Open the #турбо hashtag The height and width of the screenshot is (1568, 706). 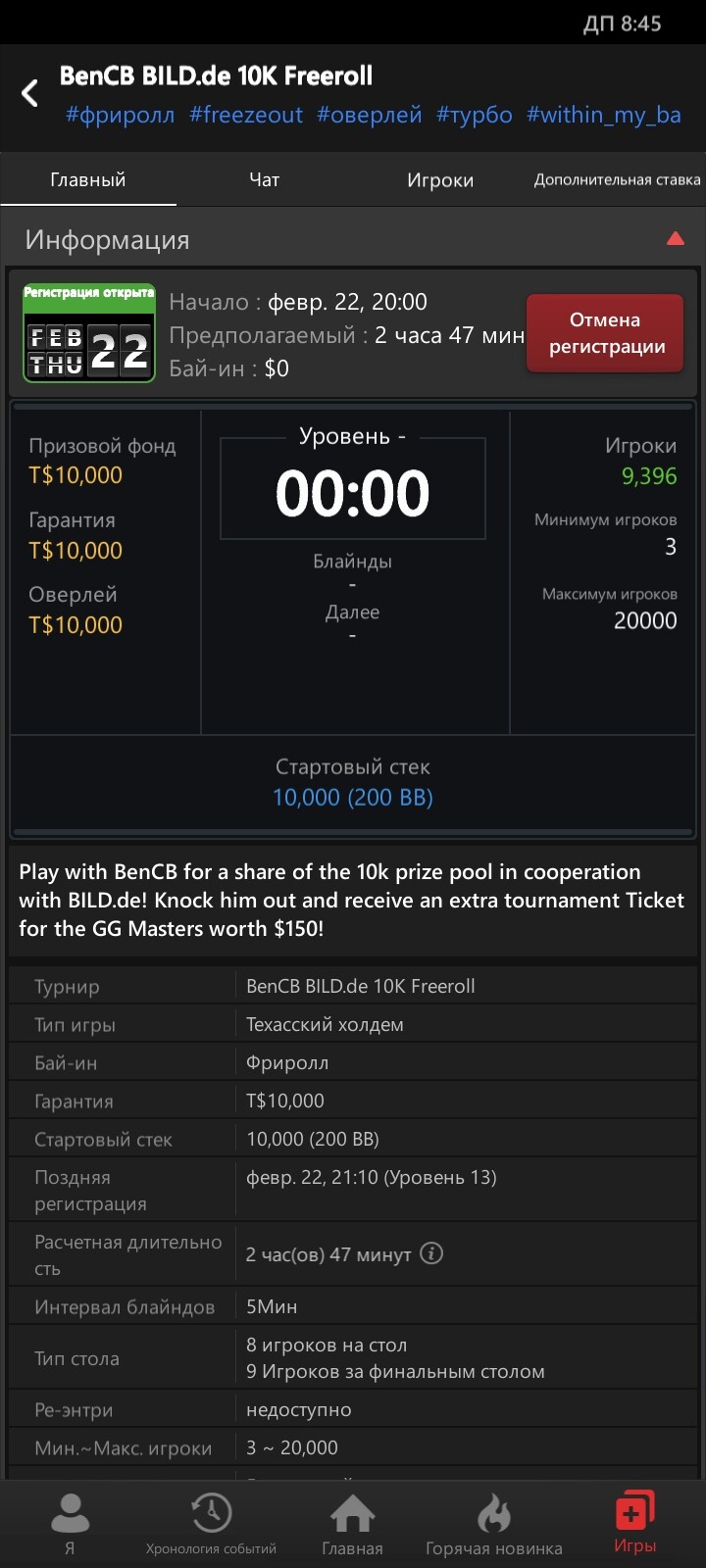475,115
